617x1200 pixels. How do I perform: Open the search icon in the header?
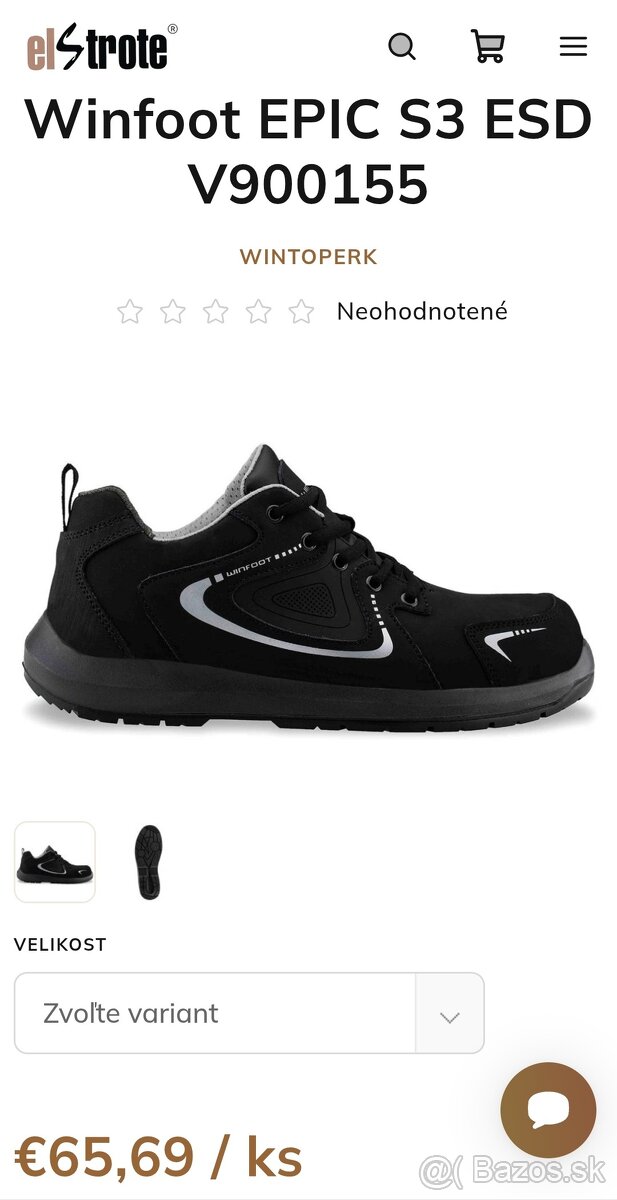click(401, 46)
